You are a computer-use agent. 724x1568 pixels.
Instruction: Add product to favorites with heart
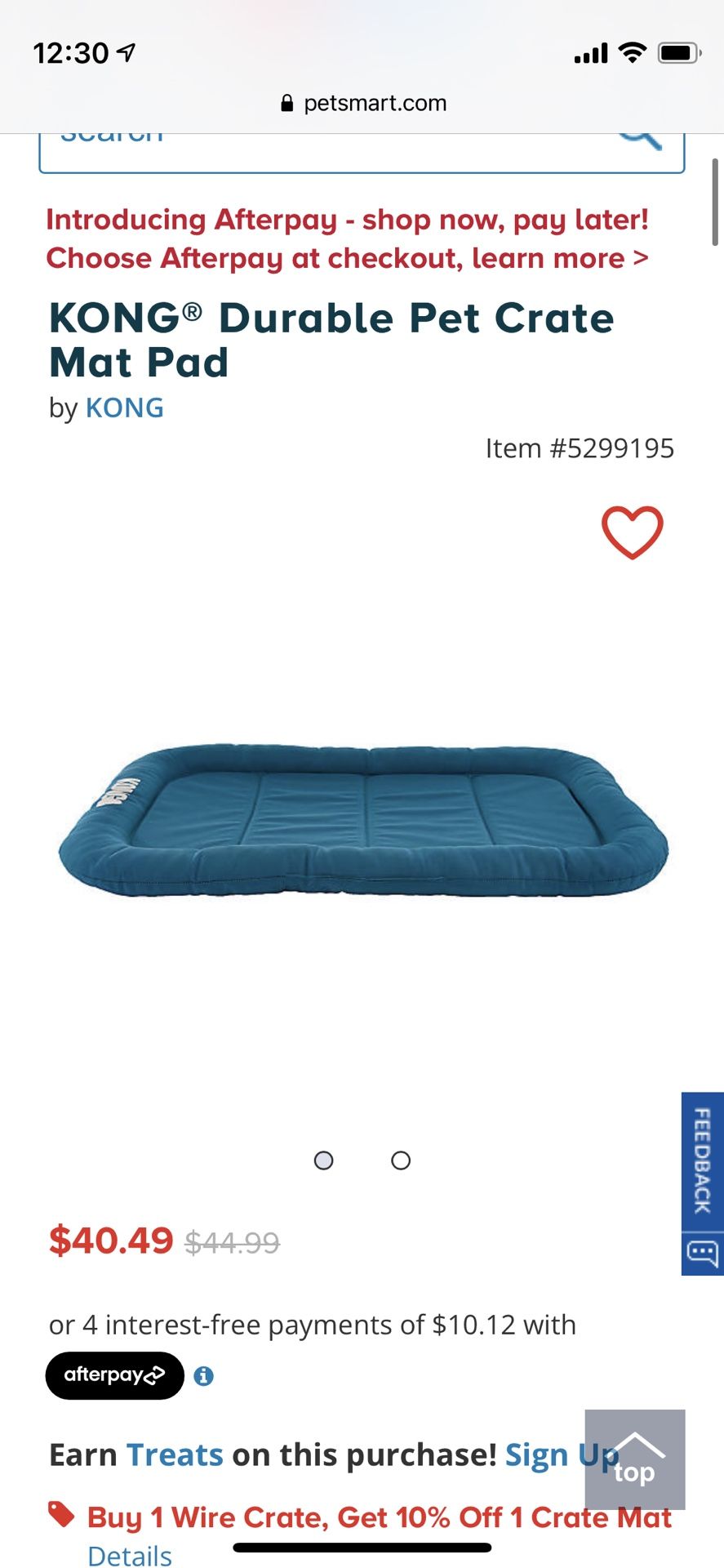tap(632, 532)
